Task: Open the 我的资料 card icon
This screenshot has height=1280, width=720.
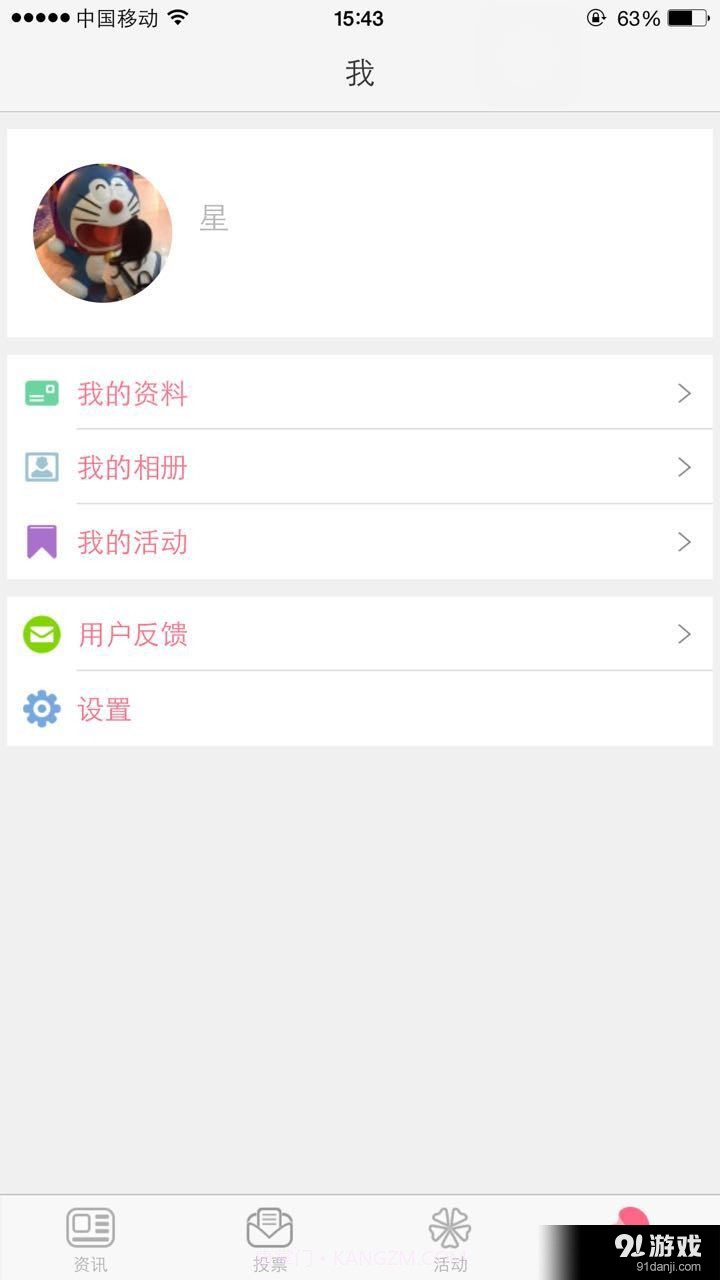Action: [x=40, y=393]
